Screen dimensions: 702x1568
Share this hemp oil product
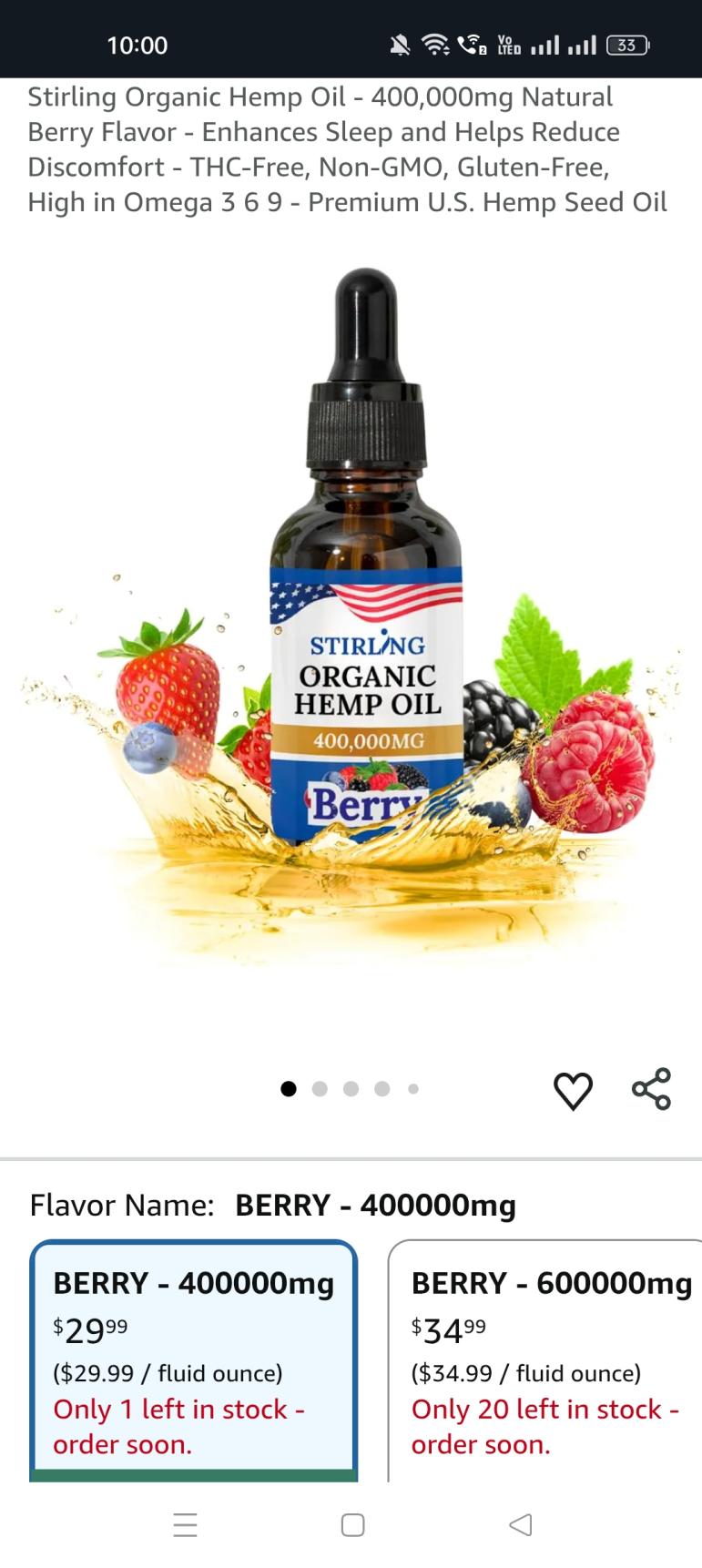(651, 1089)
